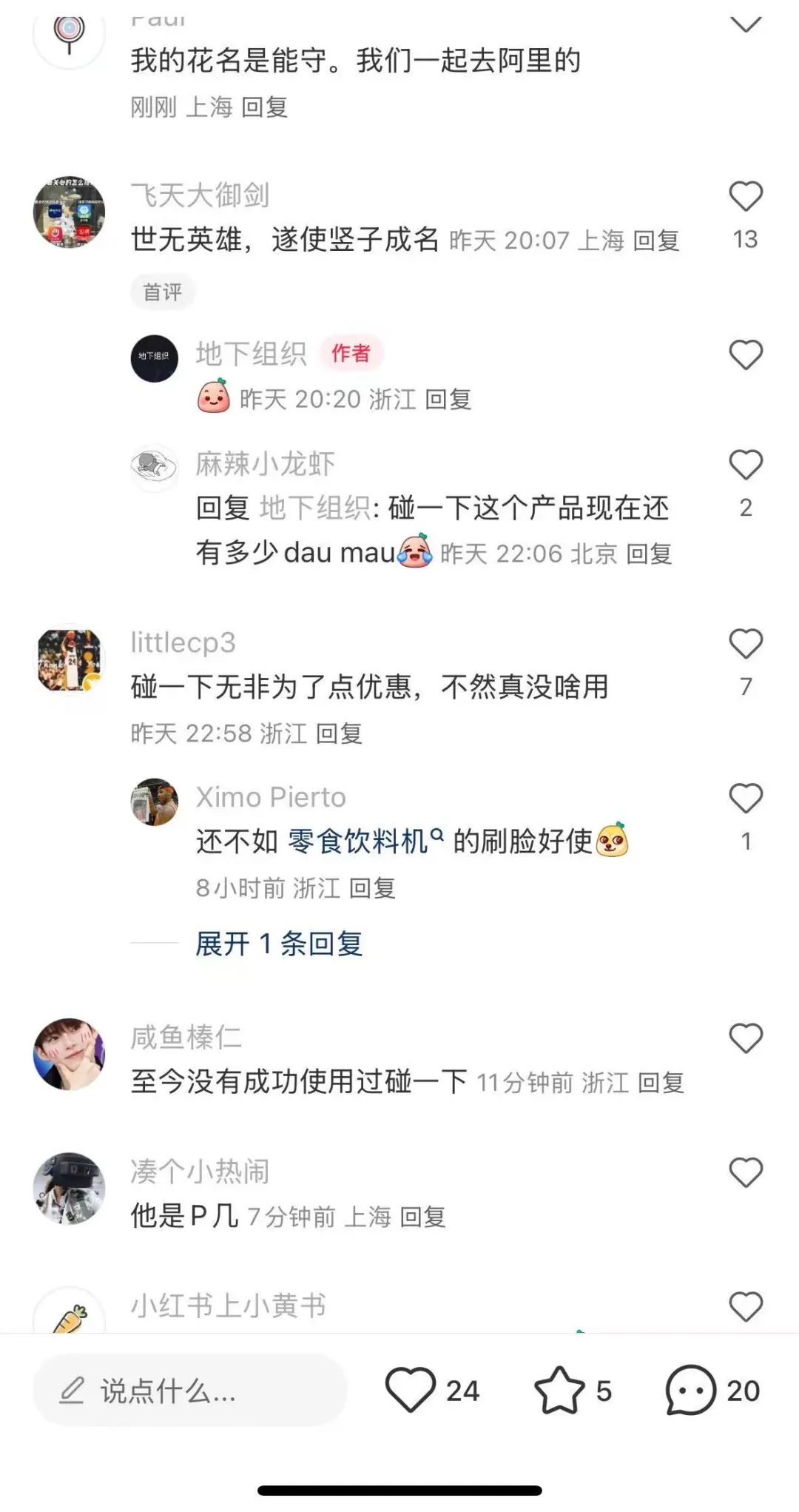Like 麻辣小龙虾's reply

pyautogui.click(x=745, y=466)
